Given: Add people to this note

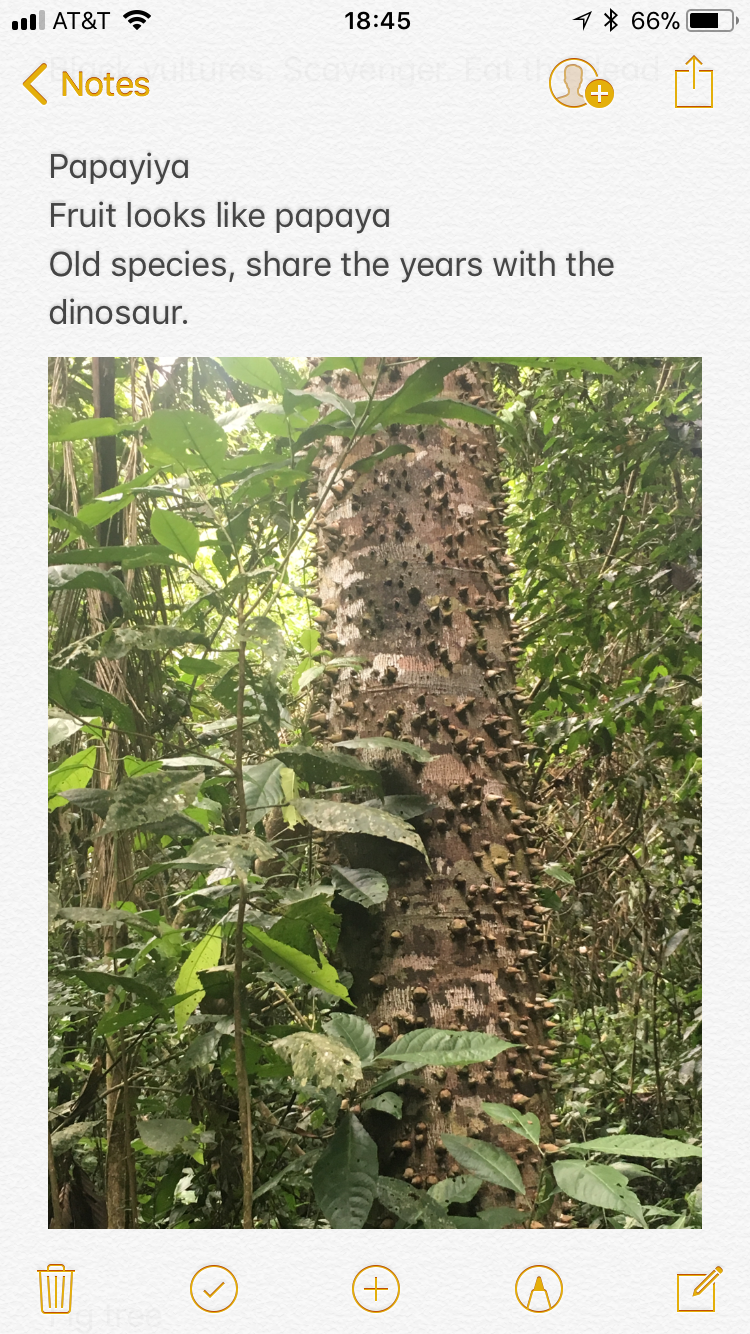Looking at the screenshot, I should coord(581,83).
